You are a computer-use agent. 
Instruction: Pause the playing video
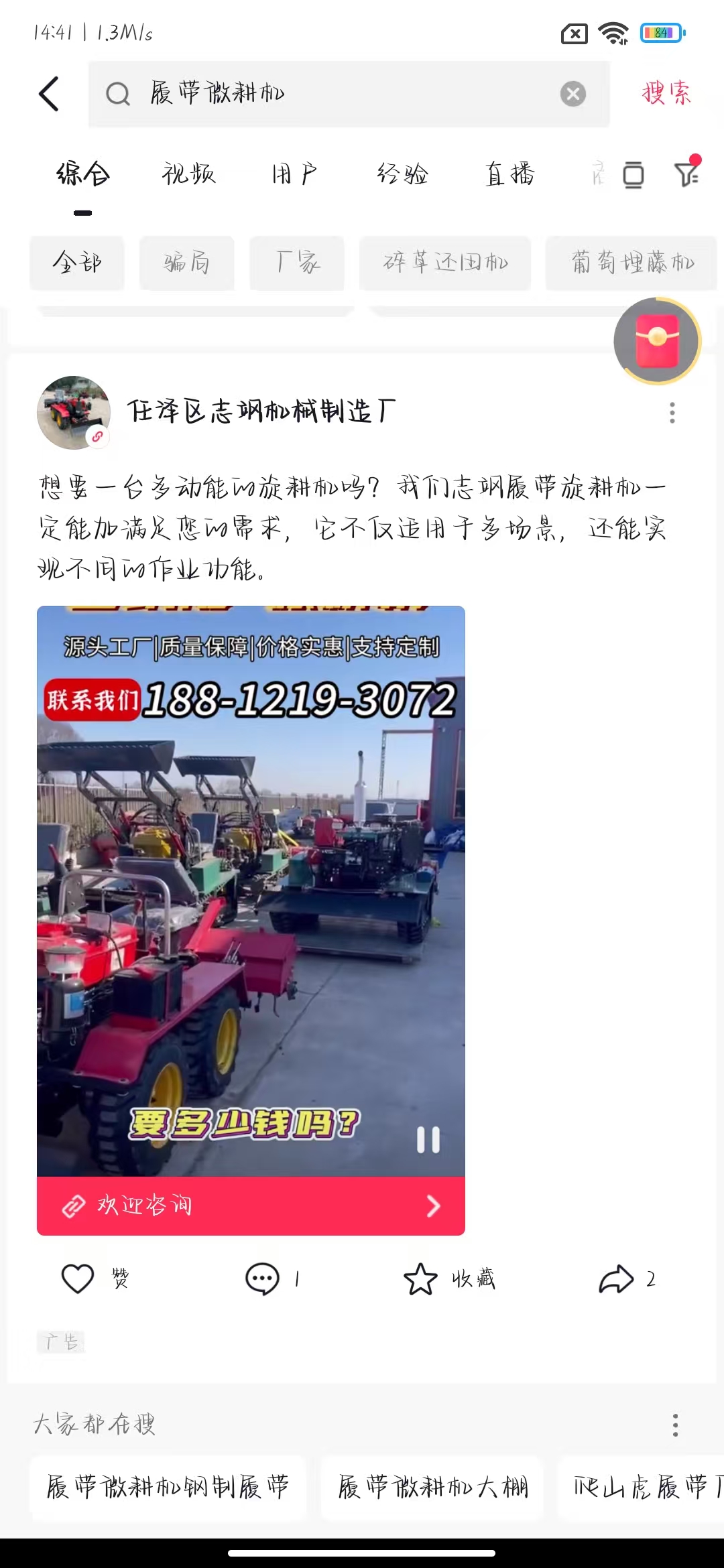pyautogui.click(x=428, y=1139)
